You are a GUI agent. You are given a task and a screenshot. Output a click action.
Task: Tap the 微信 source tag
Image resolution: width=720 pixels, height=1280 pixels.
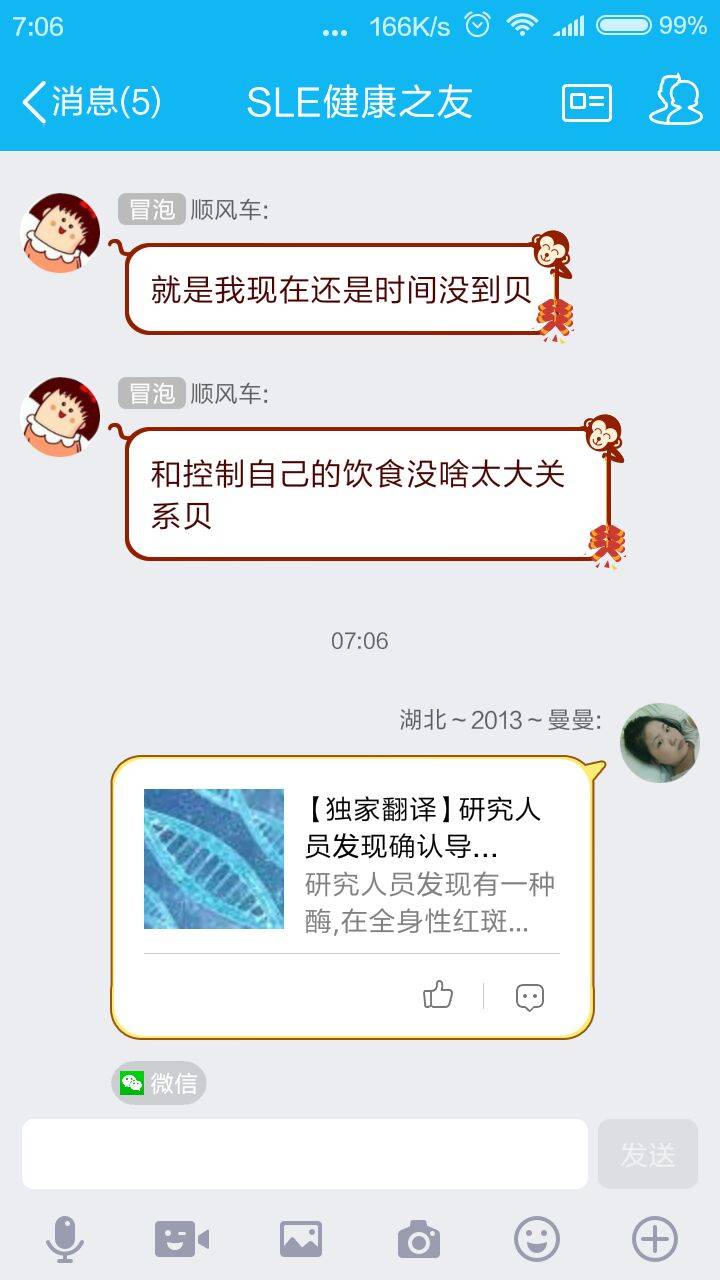tap(159, 1083)
